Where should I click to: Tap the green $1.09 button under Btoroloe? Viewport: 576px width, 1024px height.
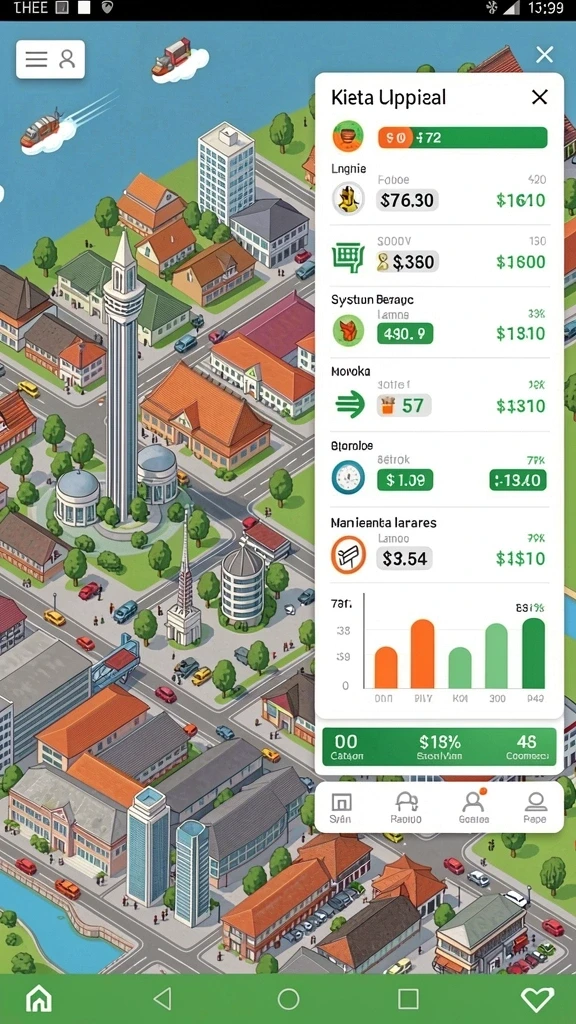coord(404,481)
